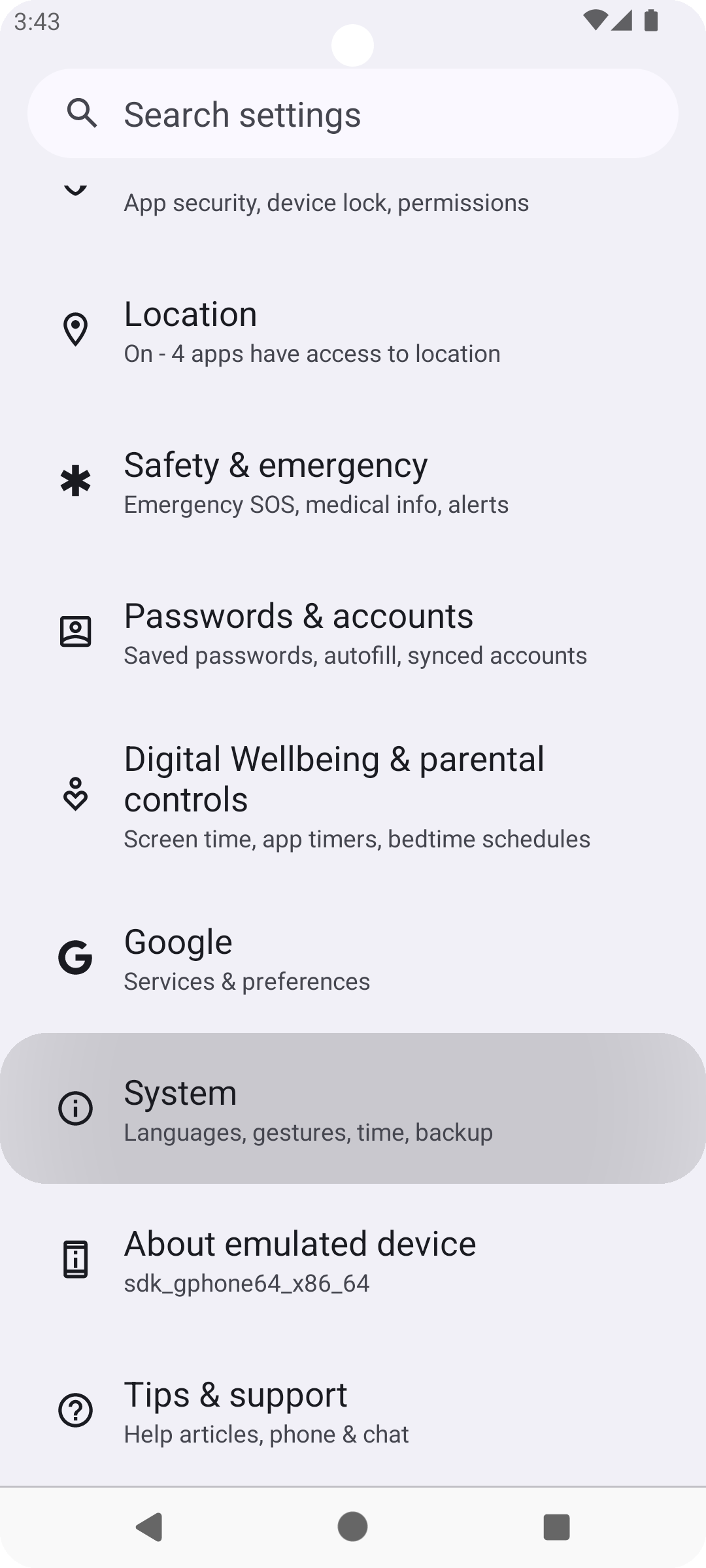Open System settings

click(353, 1109)
